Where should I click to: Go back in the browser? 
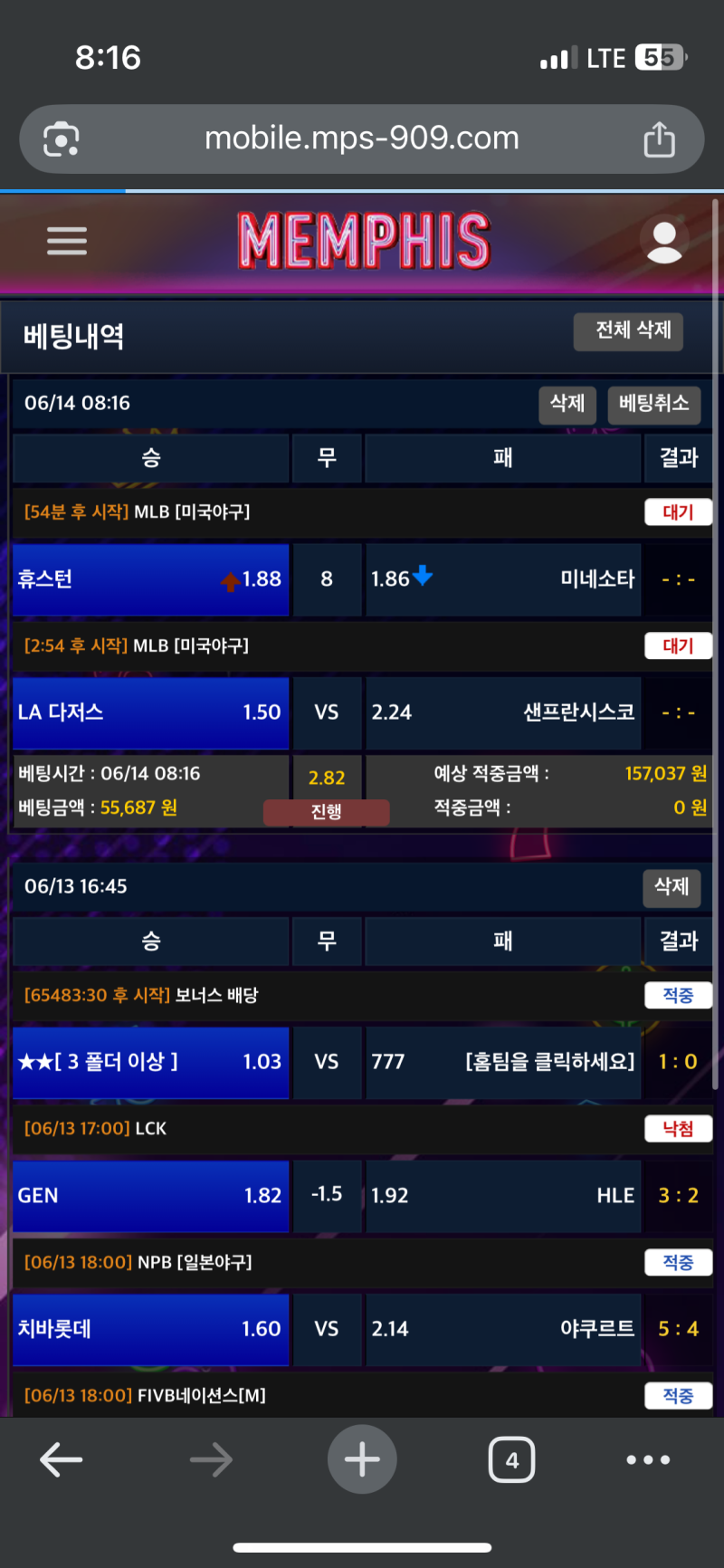tap(62, 1459)
